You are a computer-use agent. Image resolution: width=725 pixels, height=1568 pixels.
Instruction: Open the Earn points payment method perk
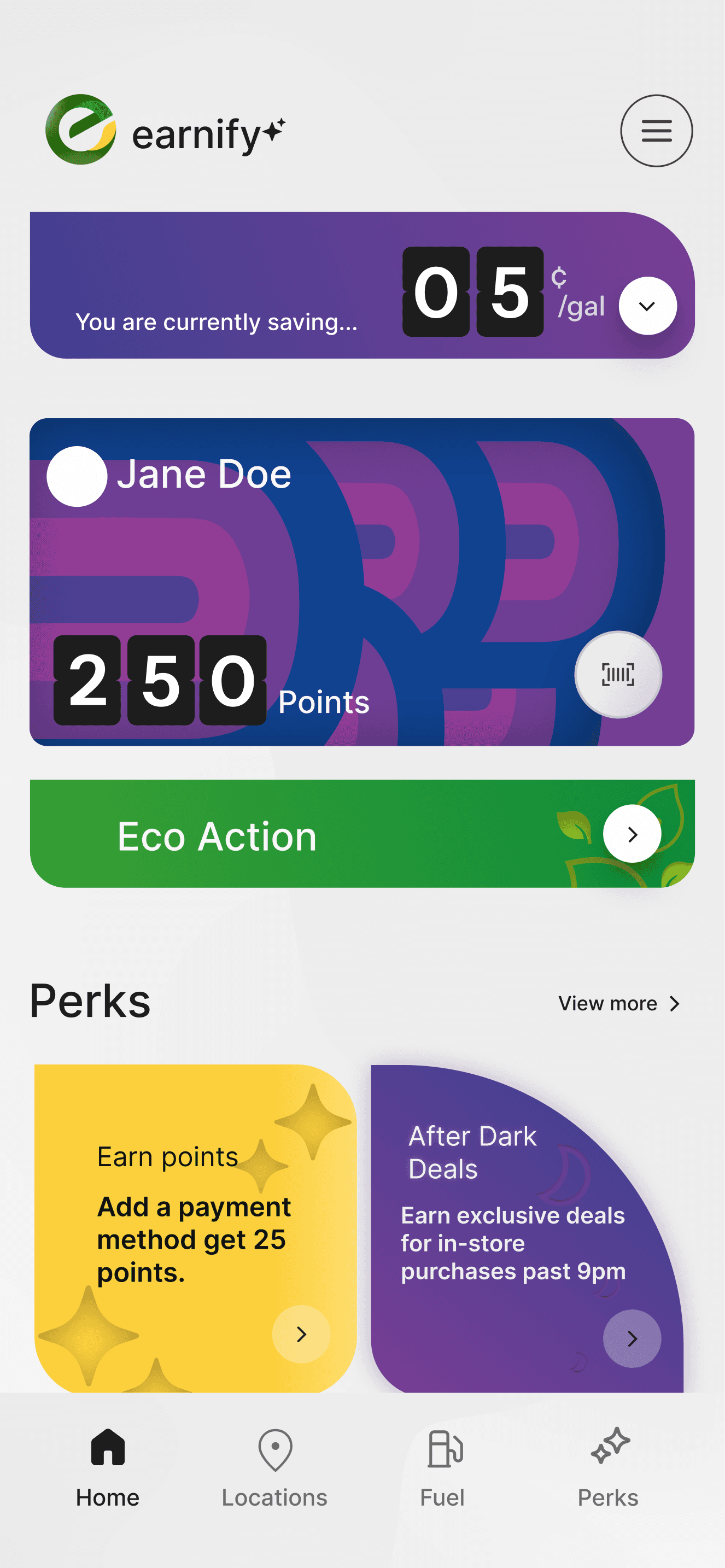point(301,1334)
